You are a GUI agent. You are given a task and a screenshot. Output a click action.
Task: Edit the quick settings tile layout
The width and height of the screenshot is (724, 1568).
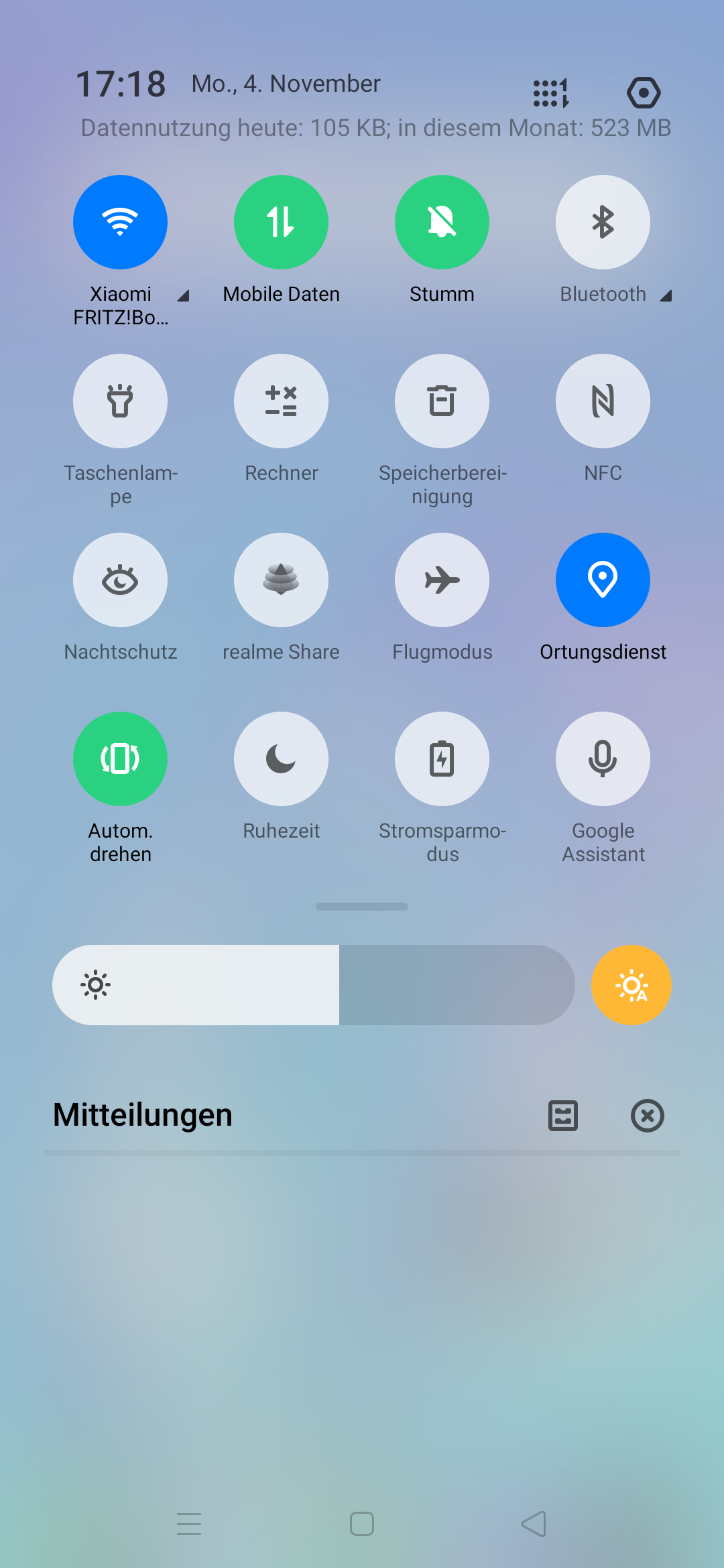[x=551, y=92]
